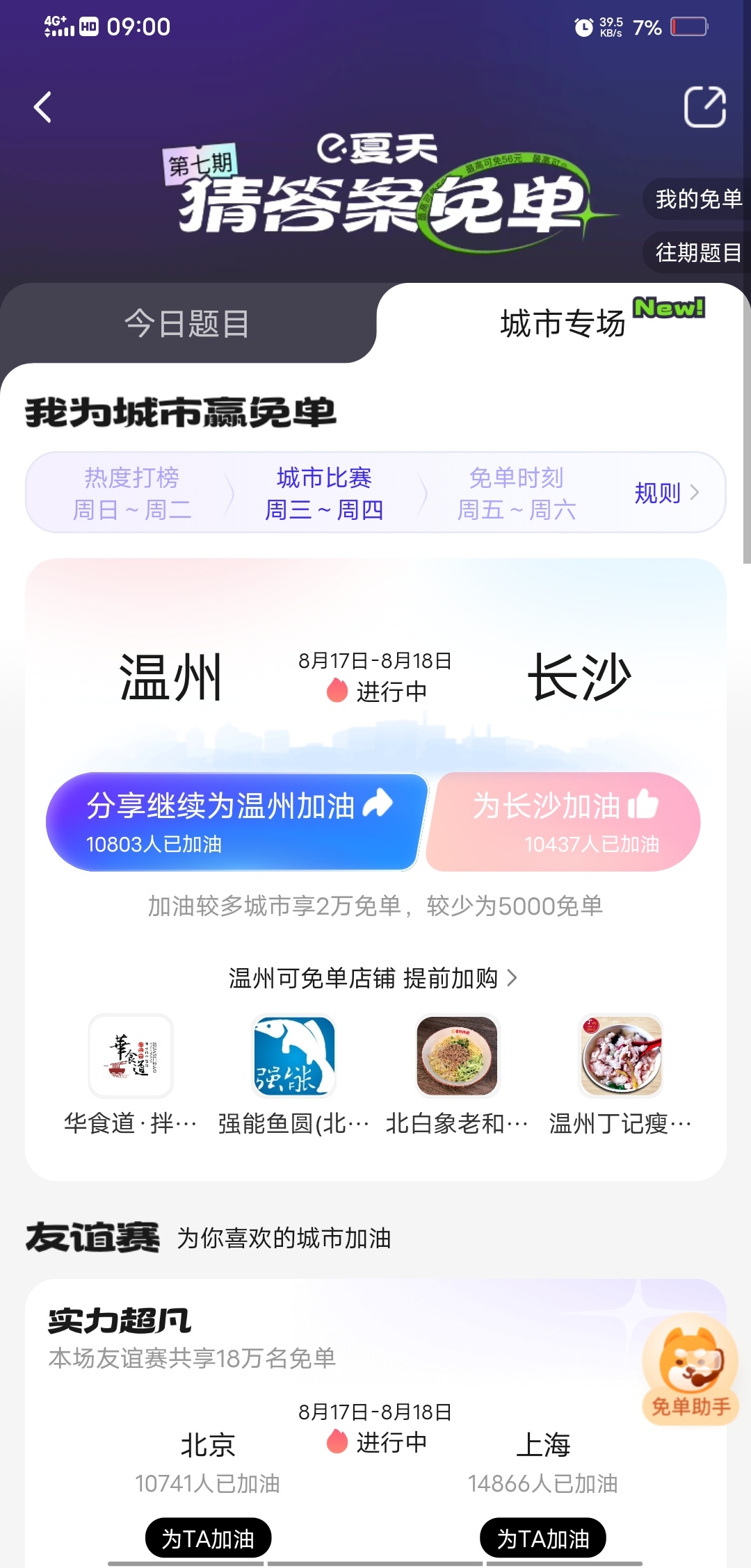Tap 为TA加油 under 北京

[x=208, y=1538]
